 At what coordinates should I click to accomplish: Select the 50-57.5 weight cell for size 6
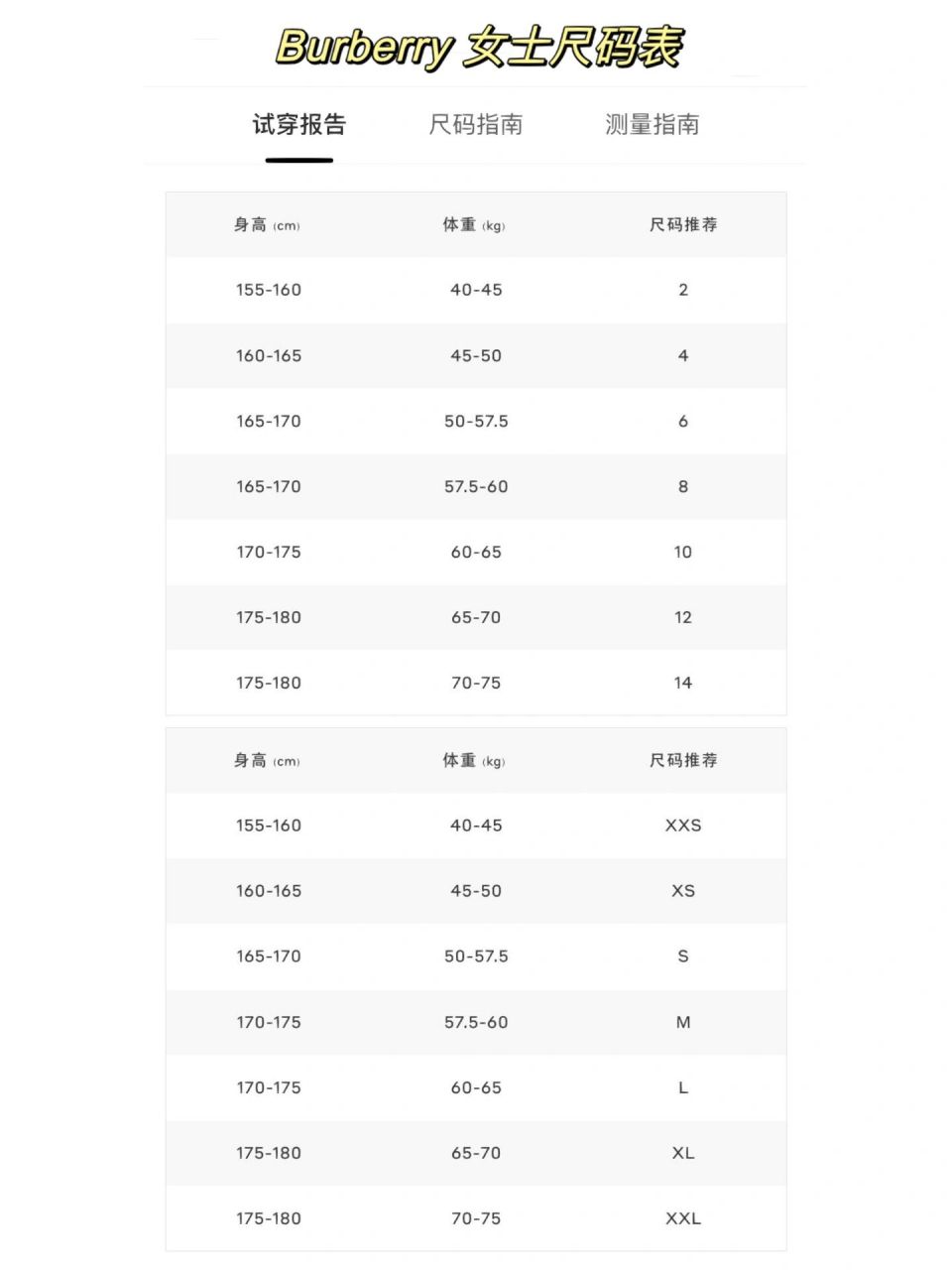pos(474,421)
